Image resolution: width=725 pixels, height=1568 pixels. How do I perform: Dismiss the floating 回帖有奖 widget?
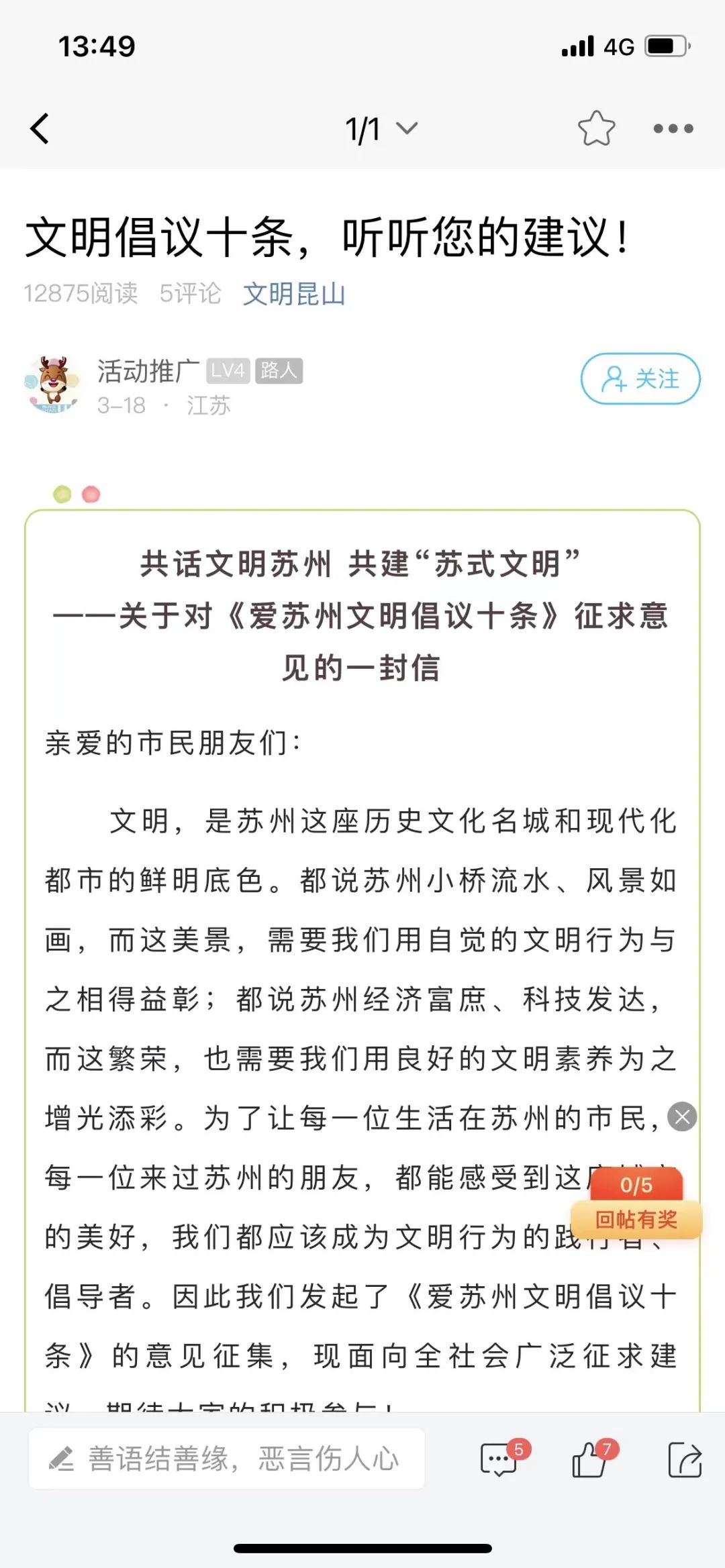682,1117
